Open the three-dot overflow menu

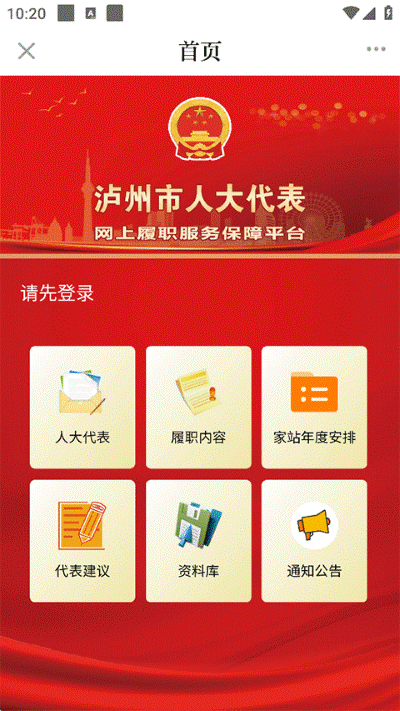click(376, 49)
